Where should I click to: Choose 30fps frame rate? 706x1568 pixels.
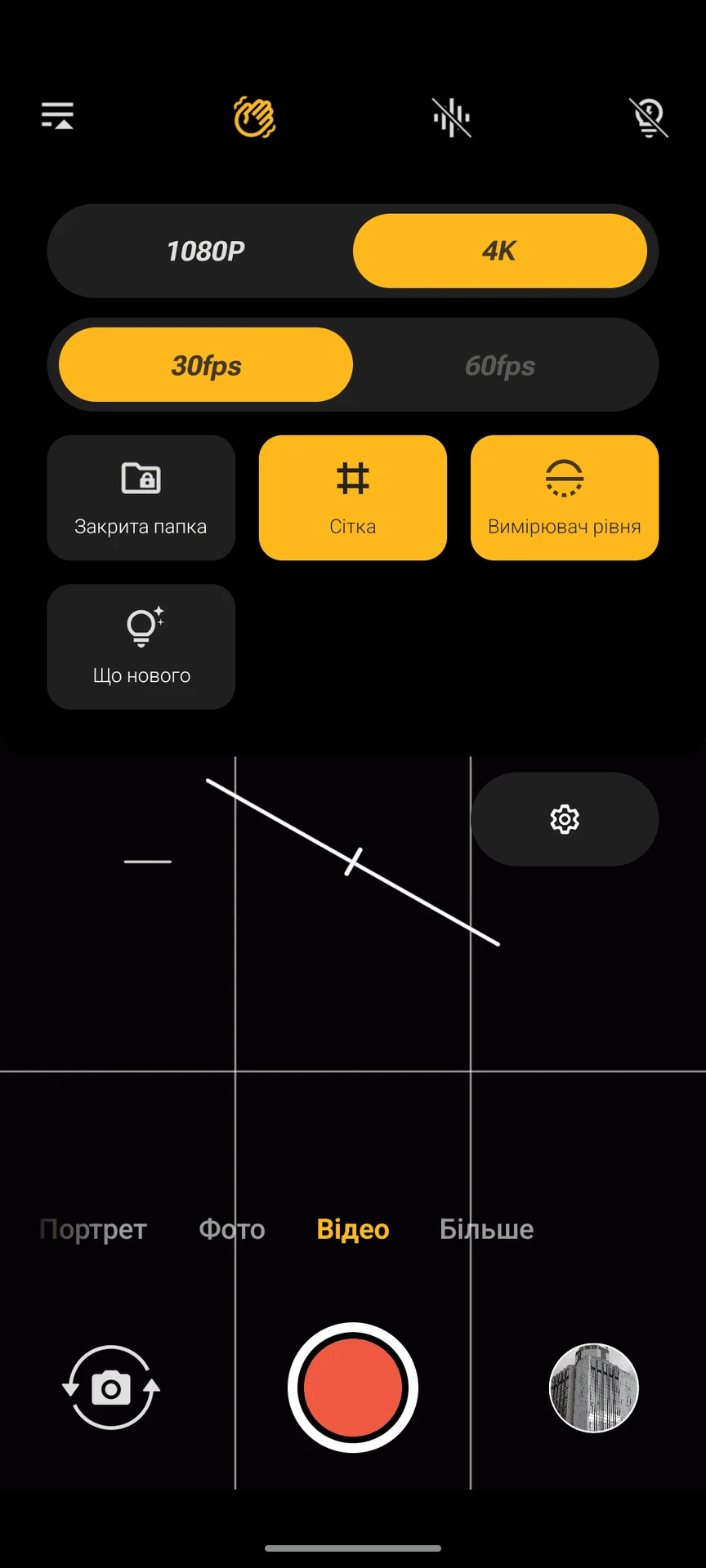point(206,365)
